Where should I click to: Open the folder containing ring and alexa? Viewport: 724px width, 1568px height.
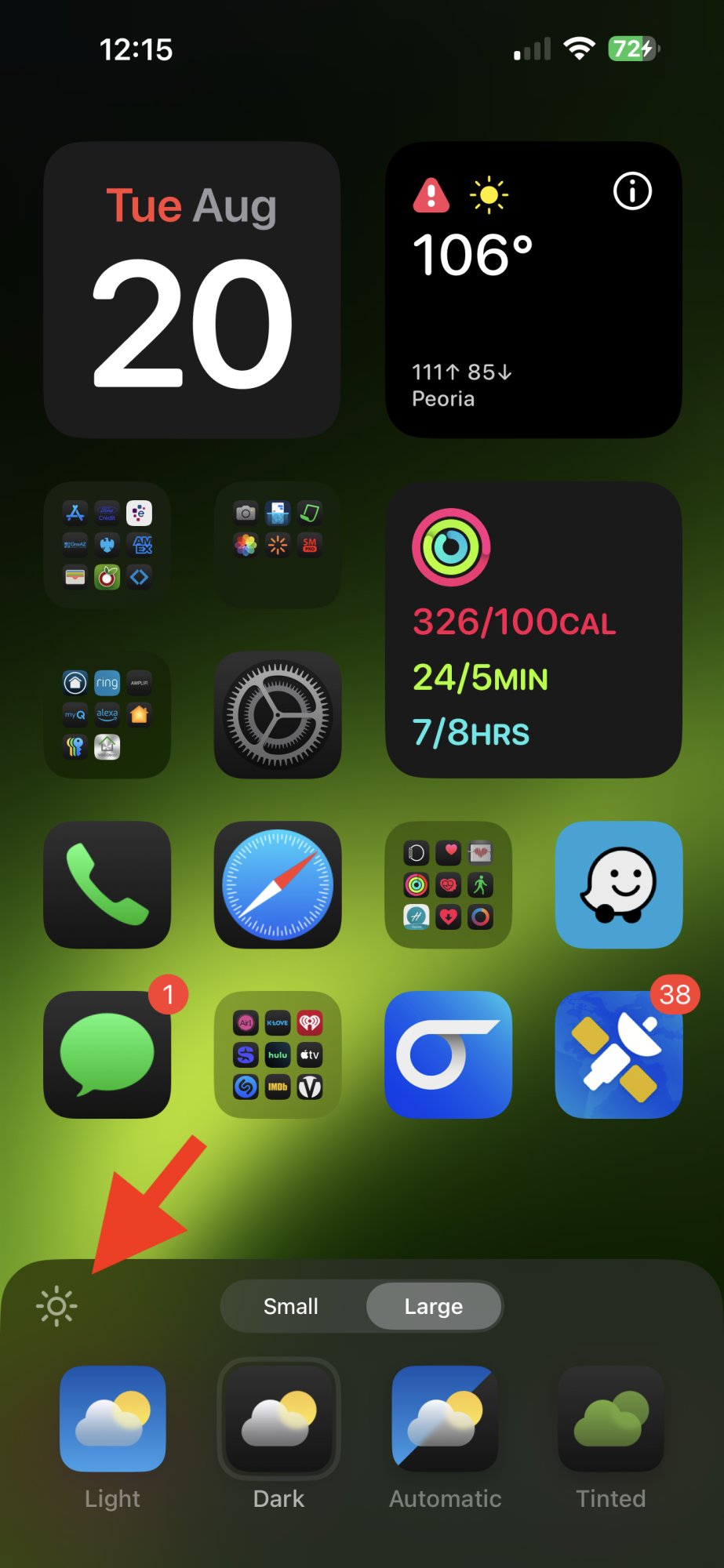tap(107, 715)
